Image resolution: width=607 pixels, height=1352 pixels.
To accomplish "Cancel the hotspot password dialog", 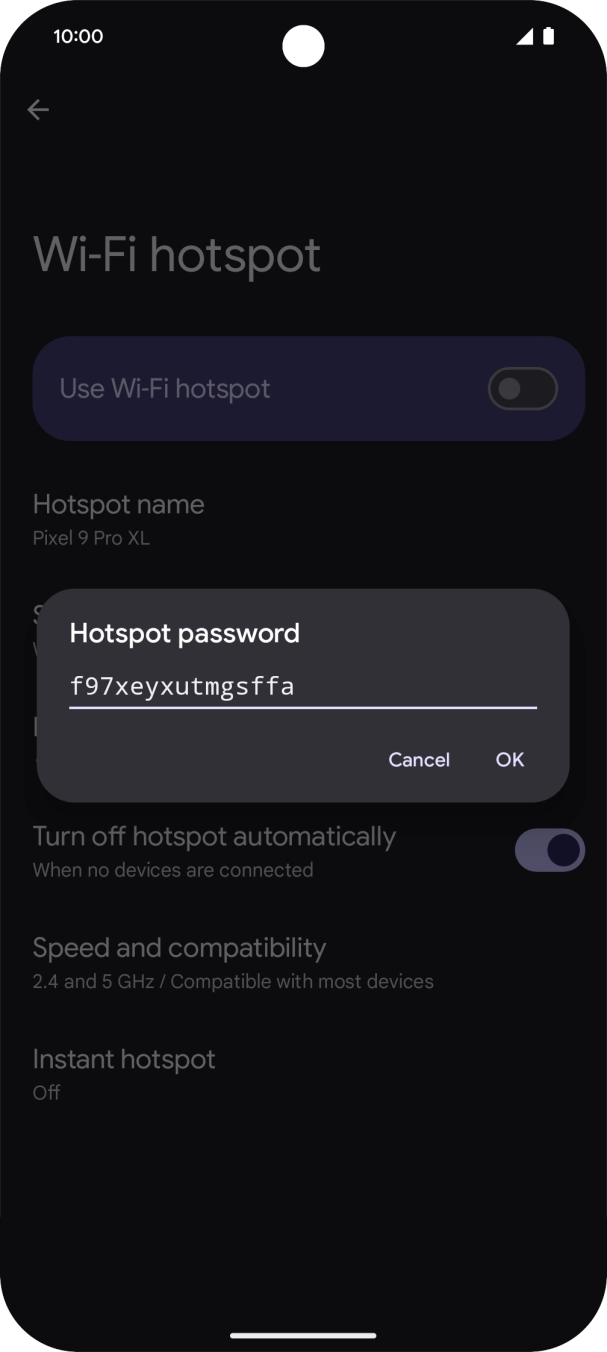I will point(418,760).
